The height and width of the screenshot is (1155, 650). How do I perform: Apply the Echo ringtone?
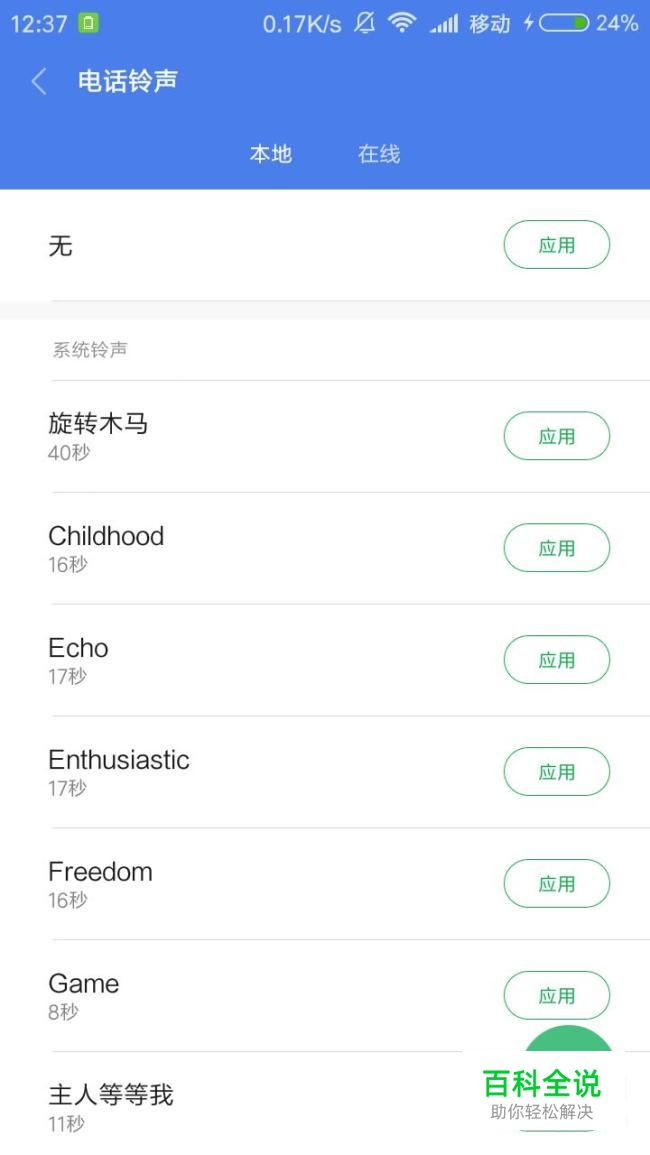tap(556, 660)
